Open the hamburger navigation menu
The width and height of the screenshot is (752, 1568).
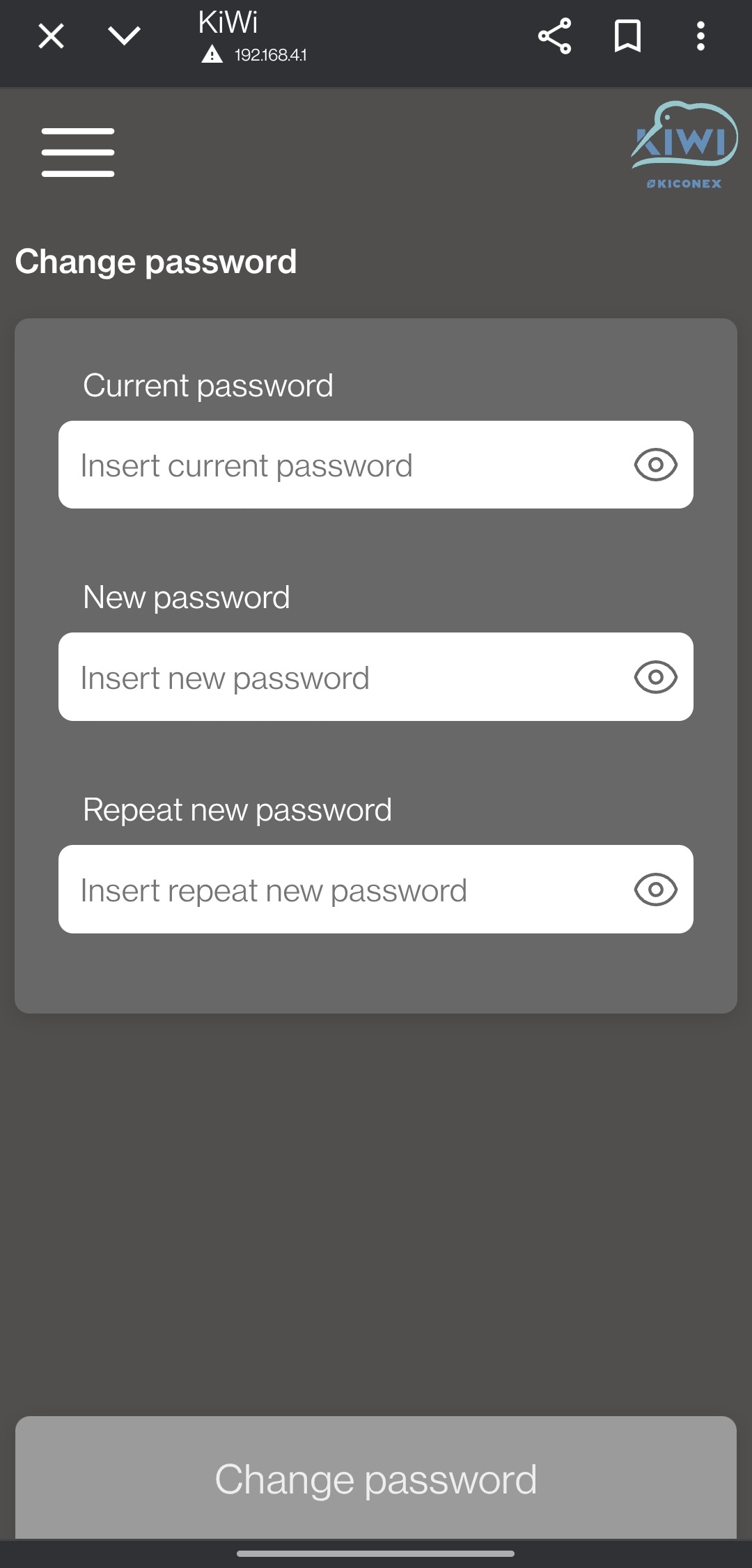(78, 153)
